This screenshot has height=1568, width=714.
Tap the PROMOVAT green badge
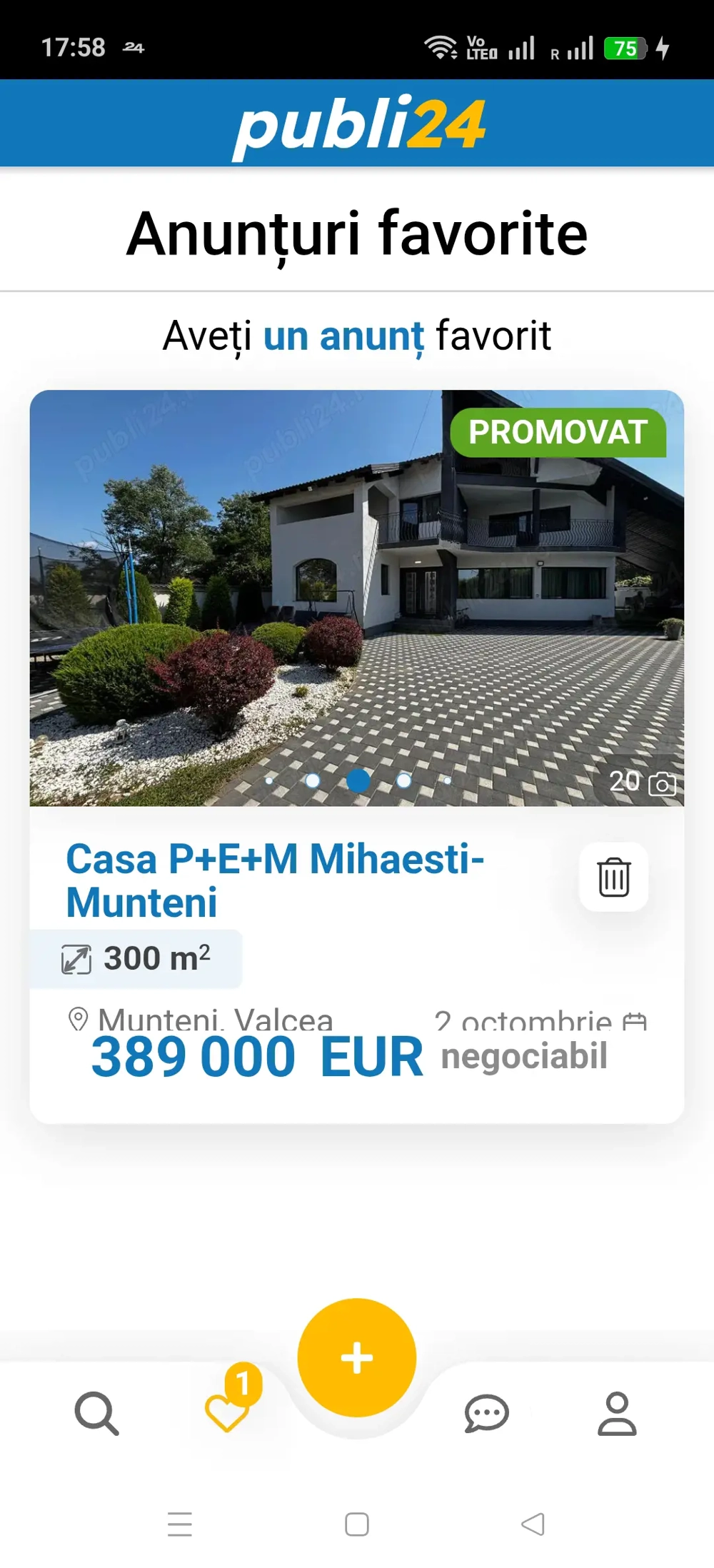click(x=558, y=432)
